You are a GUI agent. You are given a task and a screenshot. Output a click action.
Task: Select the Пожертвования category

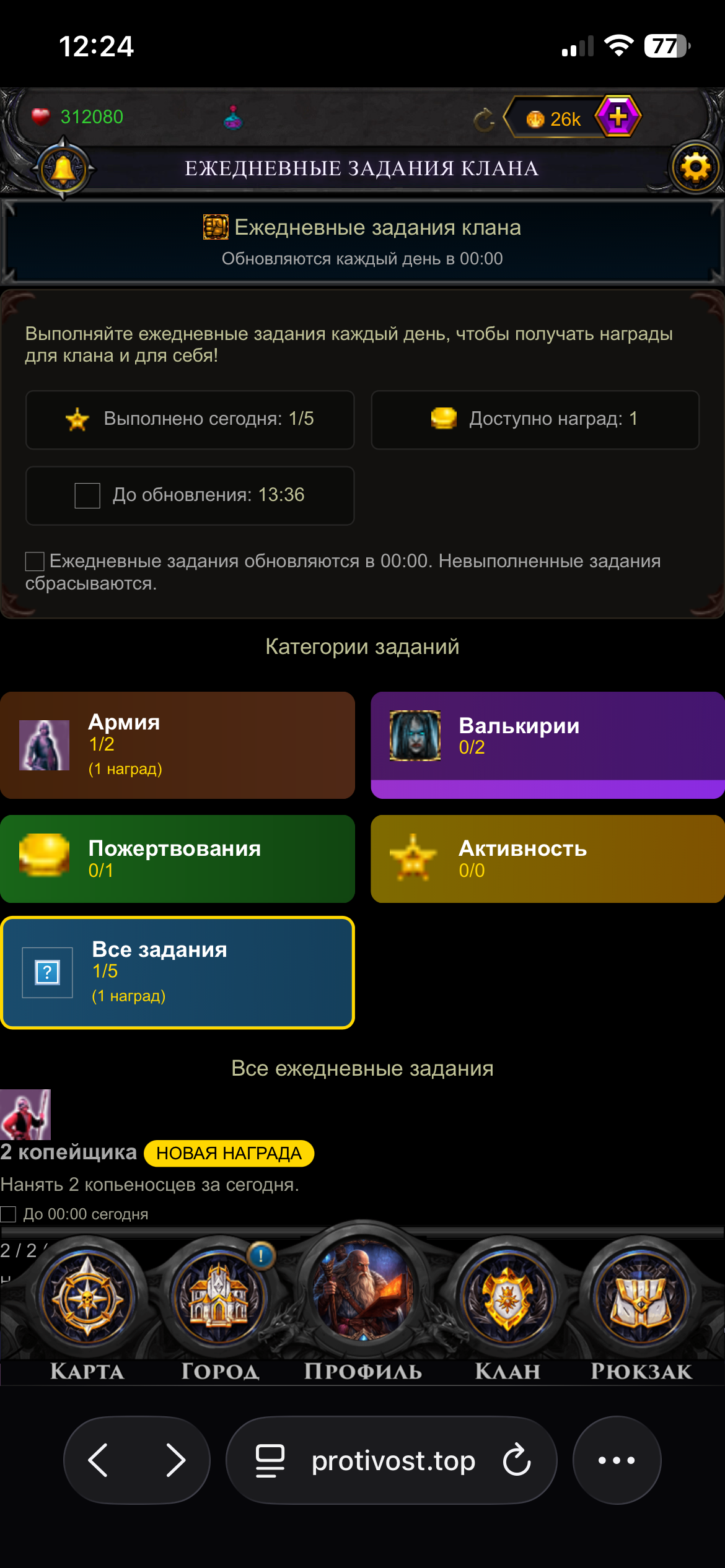177,858
